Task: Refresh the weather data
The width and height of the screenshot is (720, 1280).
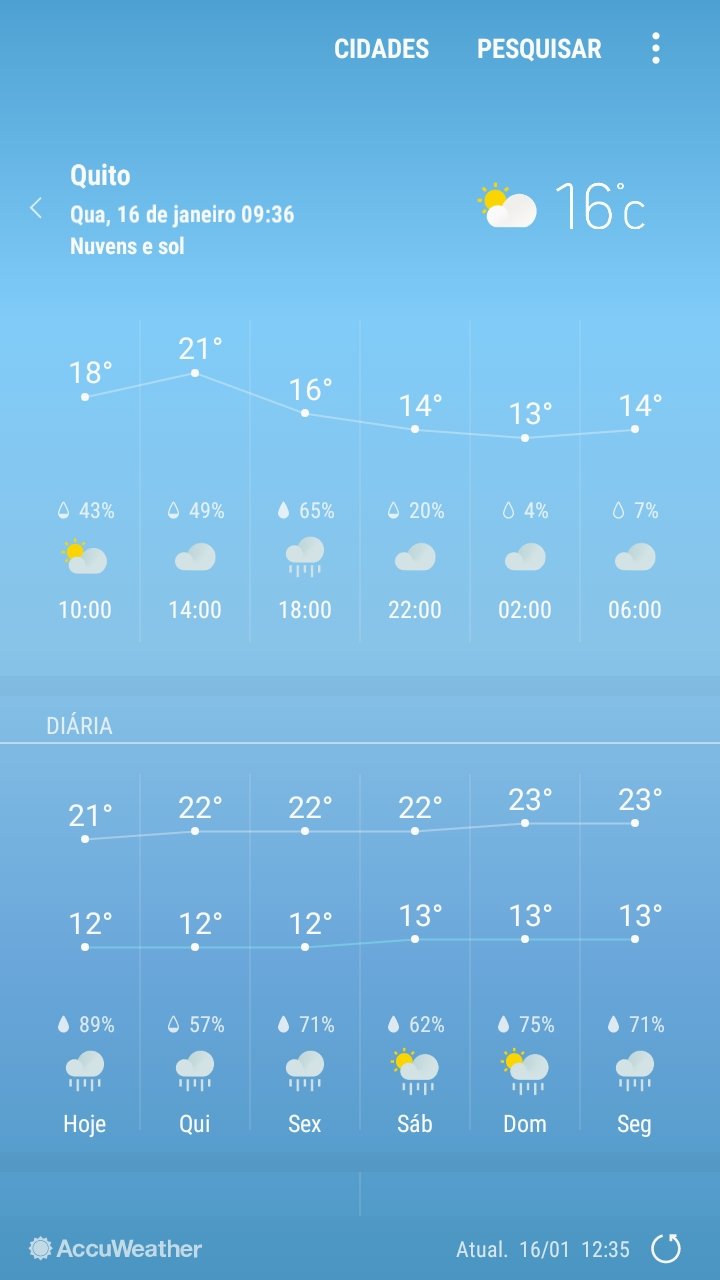Action: [666, 1248]
